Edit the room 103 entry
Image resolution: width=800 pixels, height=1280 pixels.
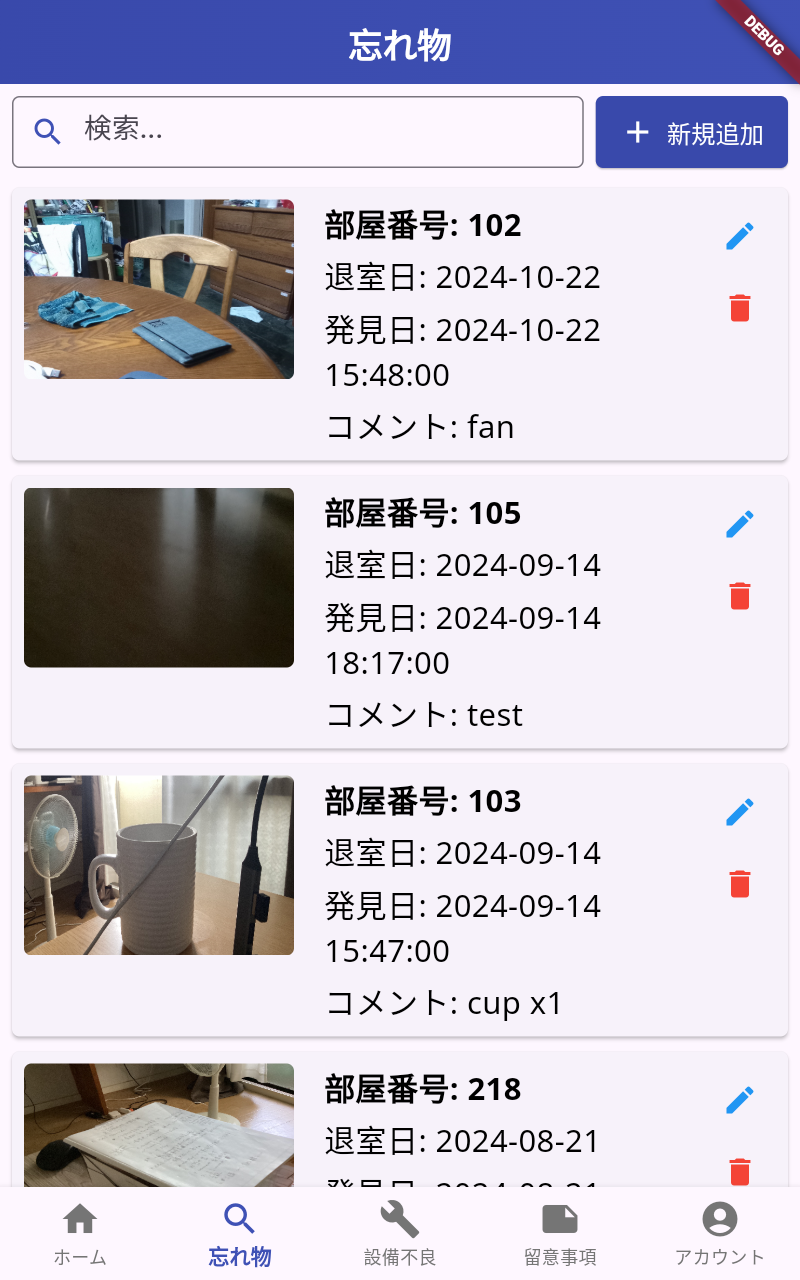tap(739, 812)
